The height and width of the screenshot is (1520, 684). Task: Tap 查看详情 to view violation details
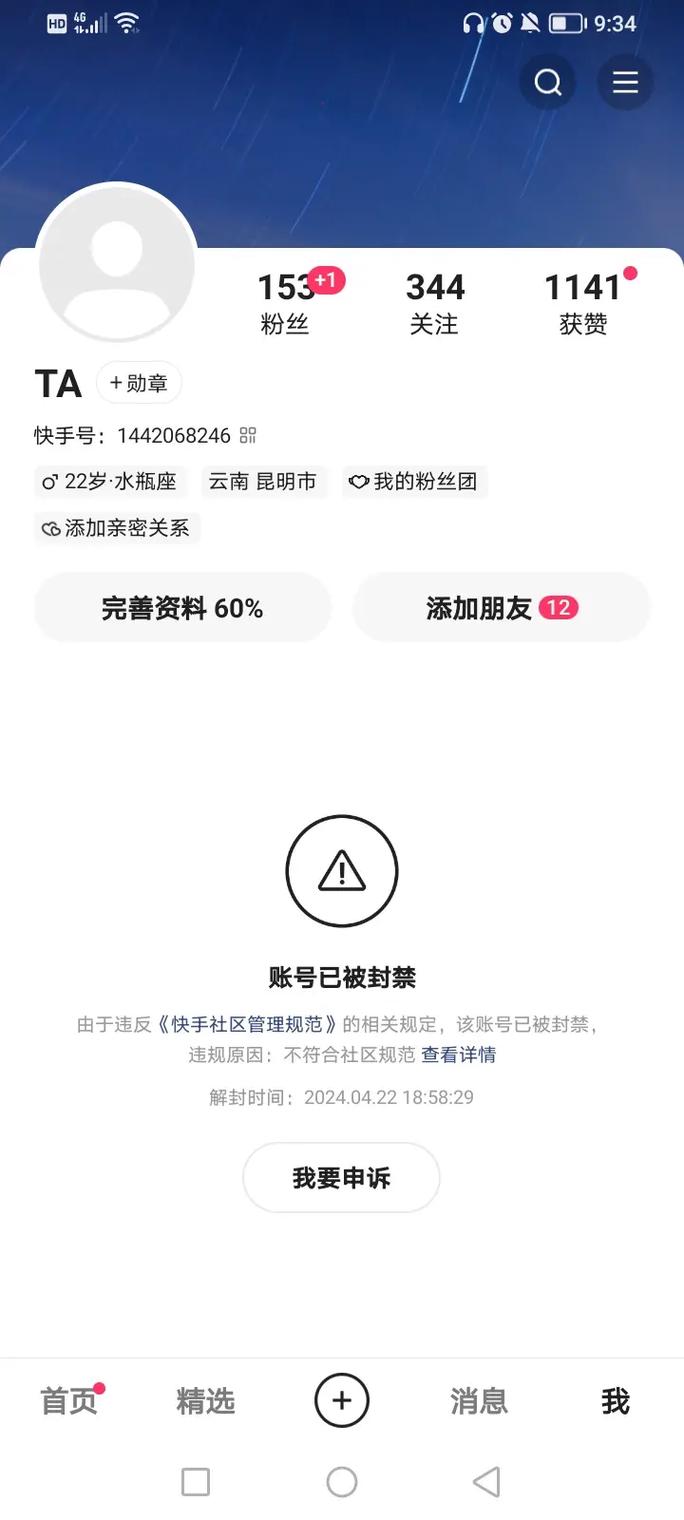(458, 1055)
